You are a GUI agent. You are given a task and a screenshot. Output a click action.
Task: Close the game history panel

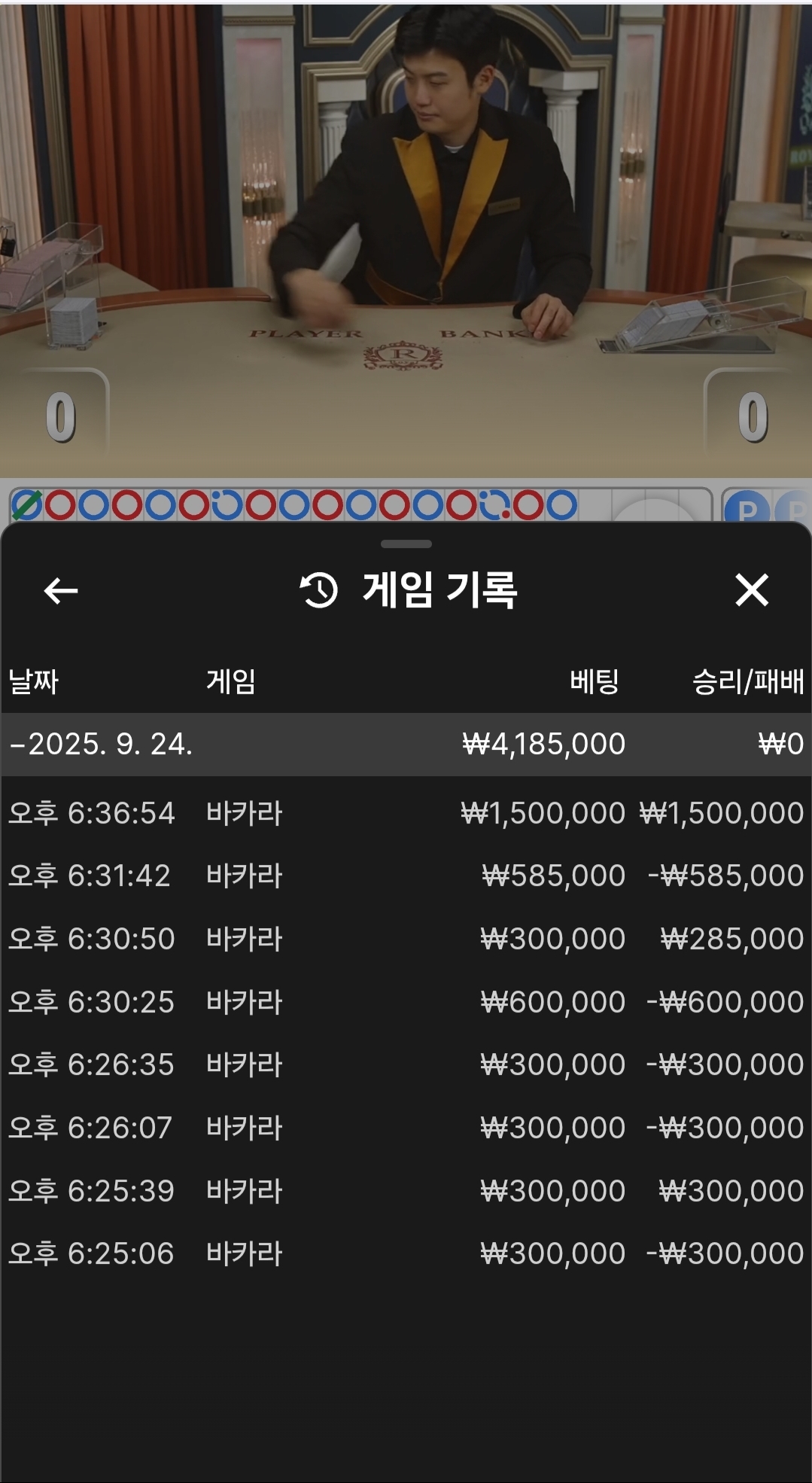point(751,590)
